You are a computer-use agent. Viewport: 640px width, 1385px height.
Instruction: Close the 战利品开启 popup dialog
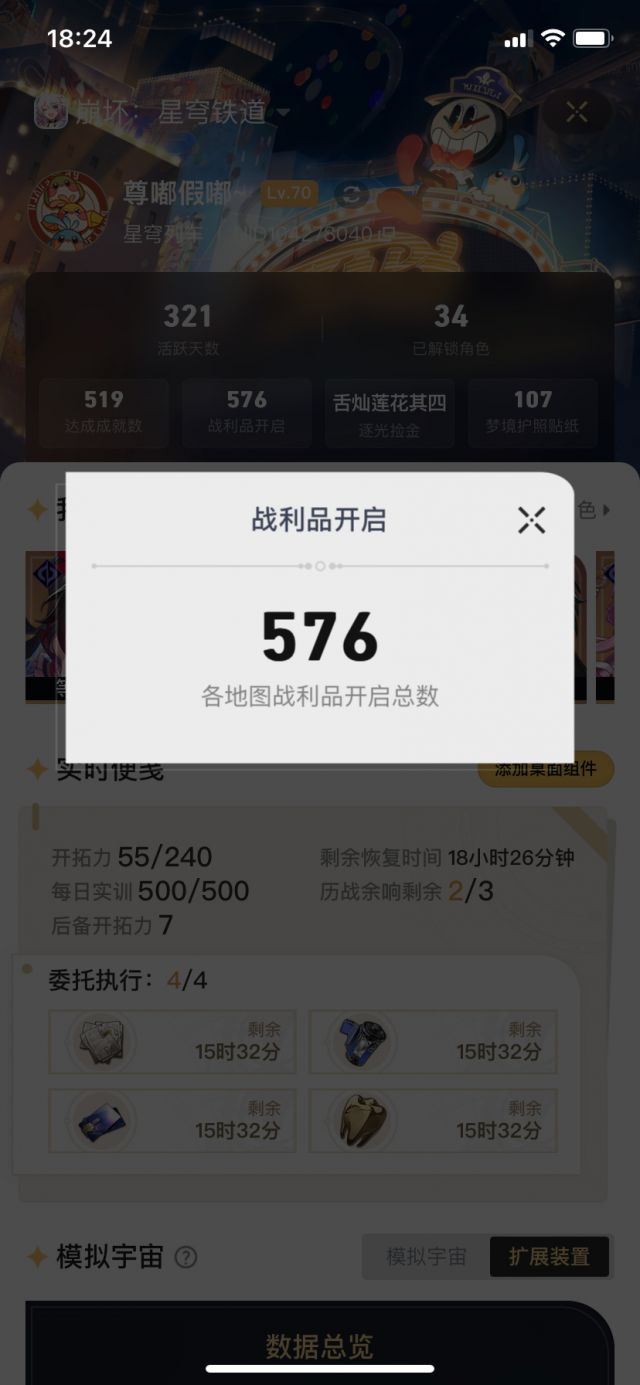coord(531,520)
